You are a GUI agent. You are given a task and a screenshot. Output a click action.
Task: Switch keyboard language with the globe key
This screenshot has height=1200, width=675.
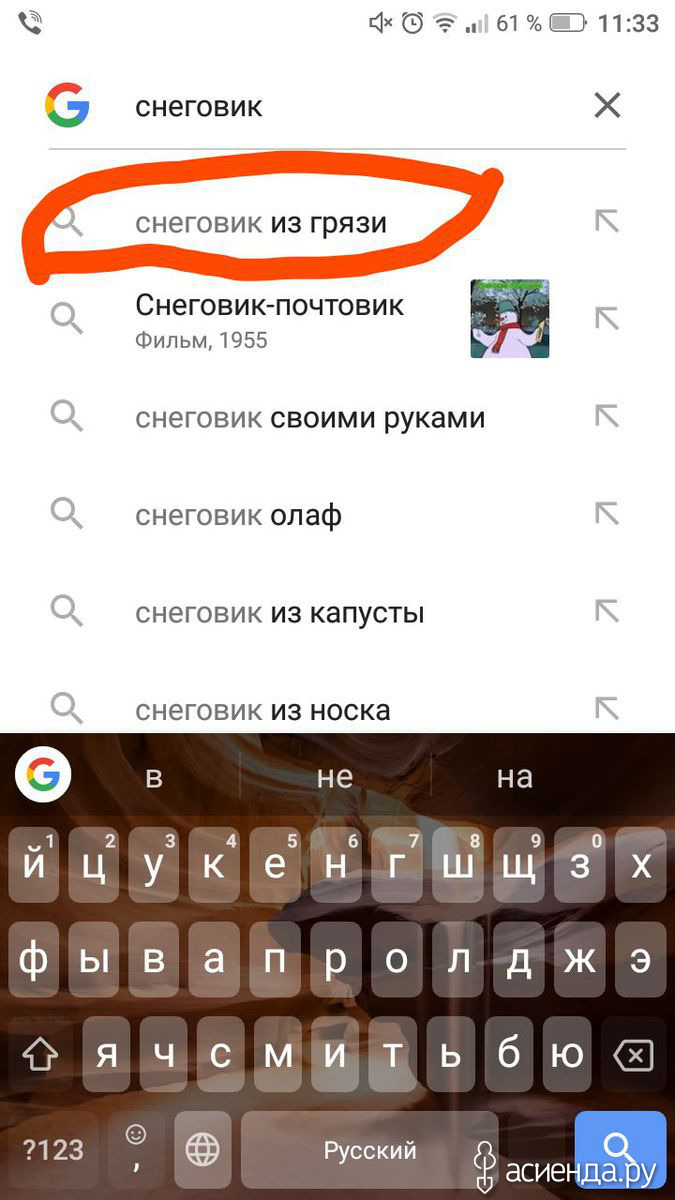pyautogui.click(x=203, y=1149)
